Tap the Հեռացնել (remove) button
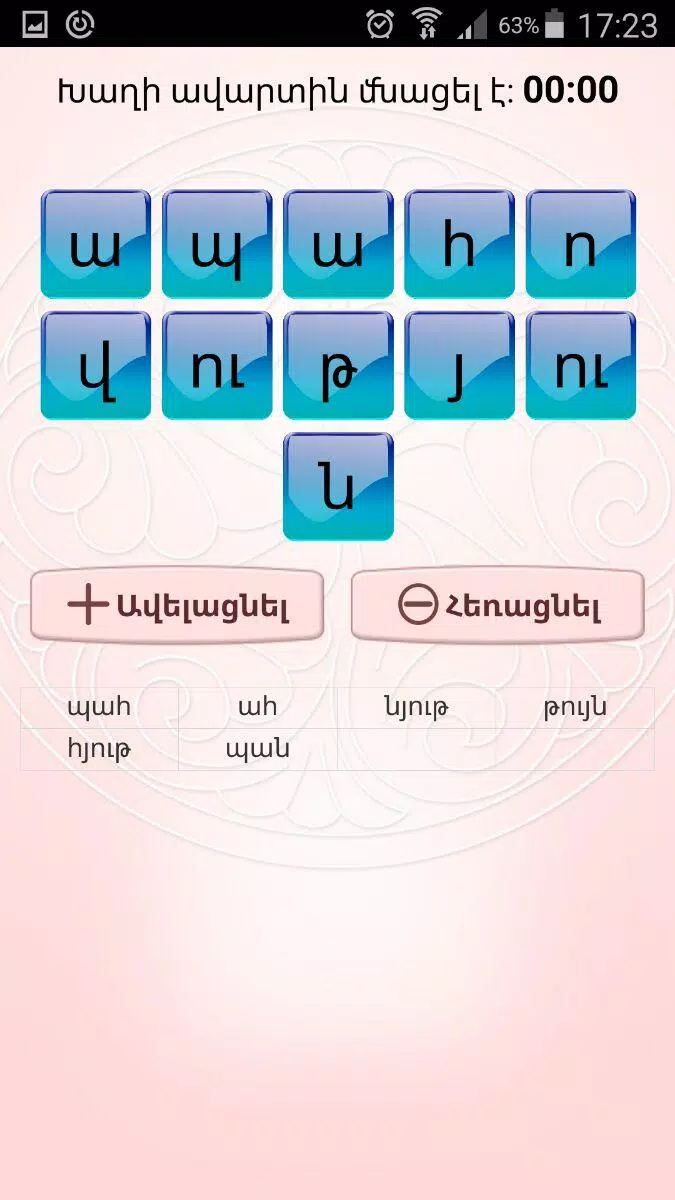Screen dimensions: 675x1200 497,605
